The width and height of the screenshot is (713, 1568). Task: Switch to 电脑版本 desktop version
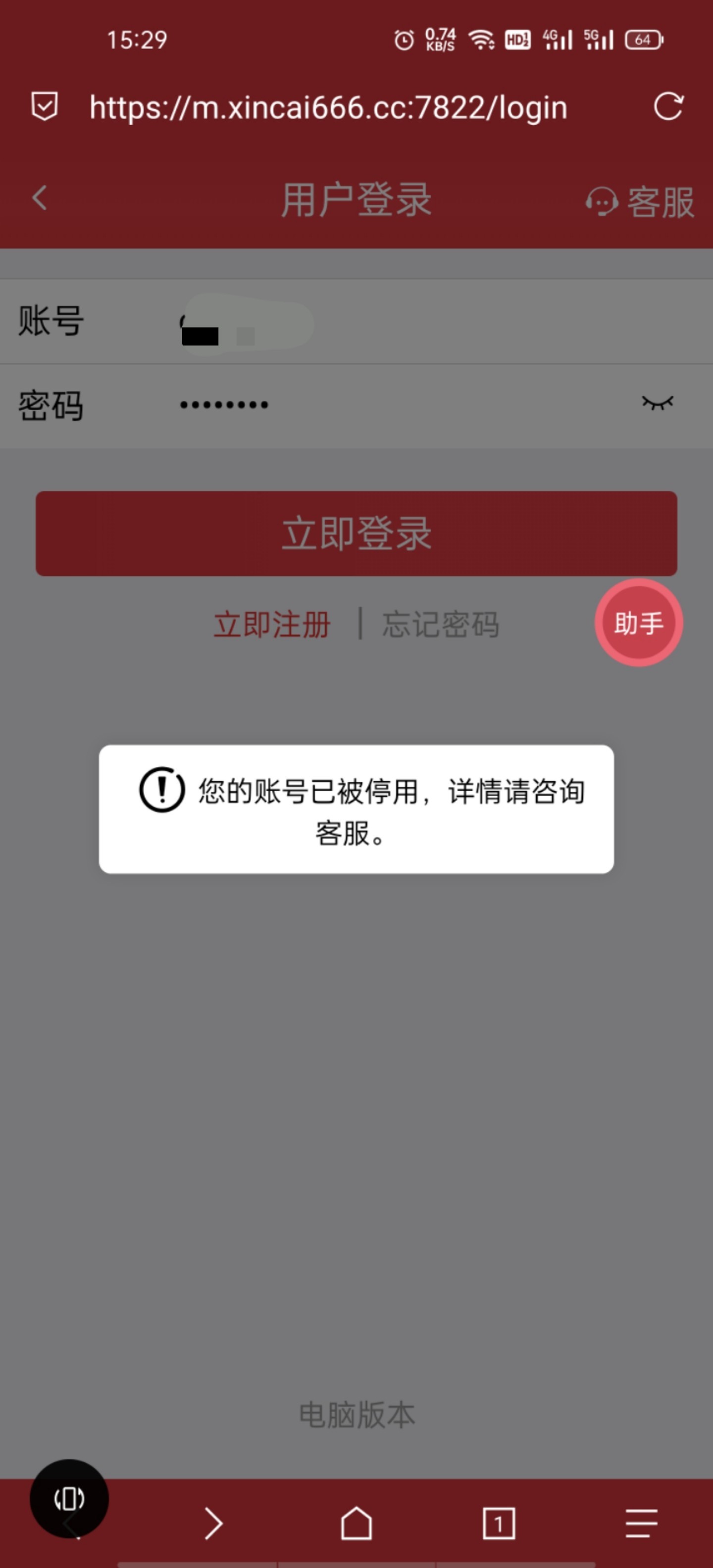(x=357, y=1415)
